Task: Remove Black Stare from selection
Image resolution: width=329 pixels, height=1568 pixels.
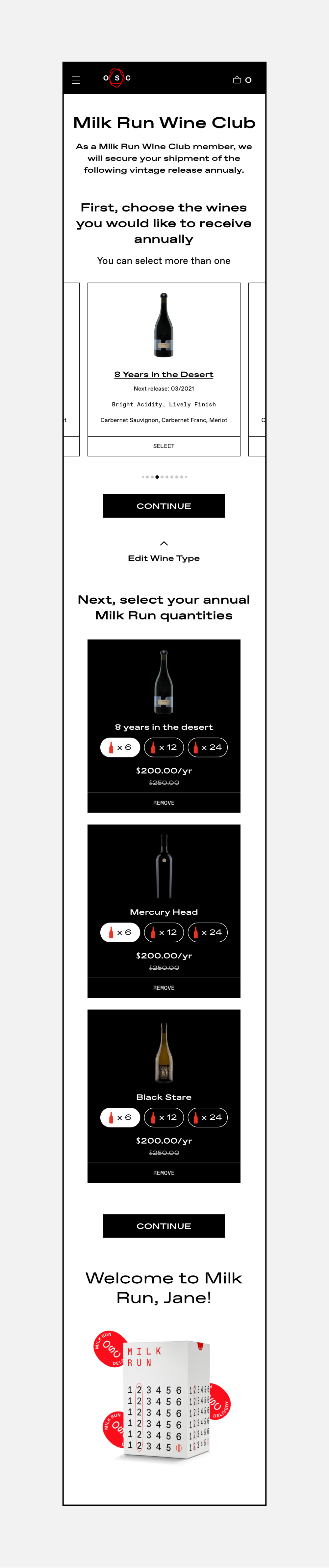Action: tap(164, 1173)
